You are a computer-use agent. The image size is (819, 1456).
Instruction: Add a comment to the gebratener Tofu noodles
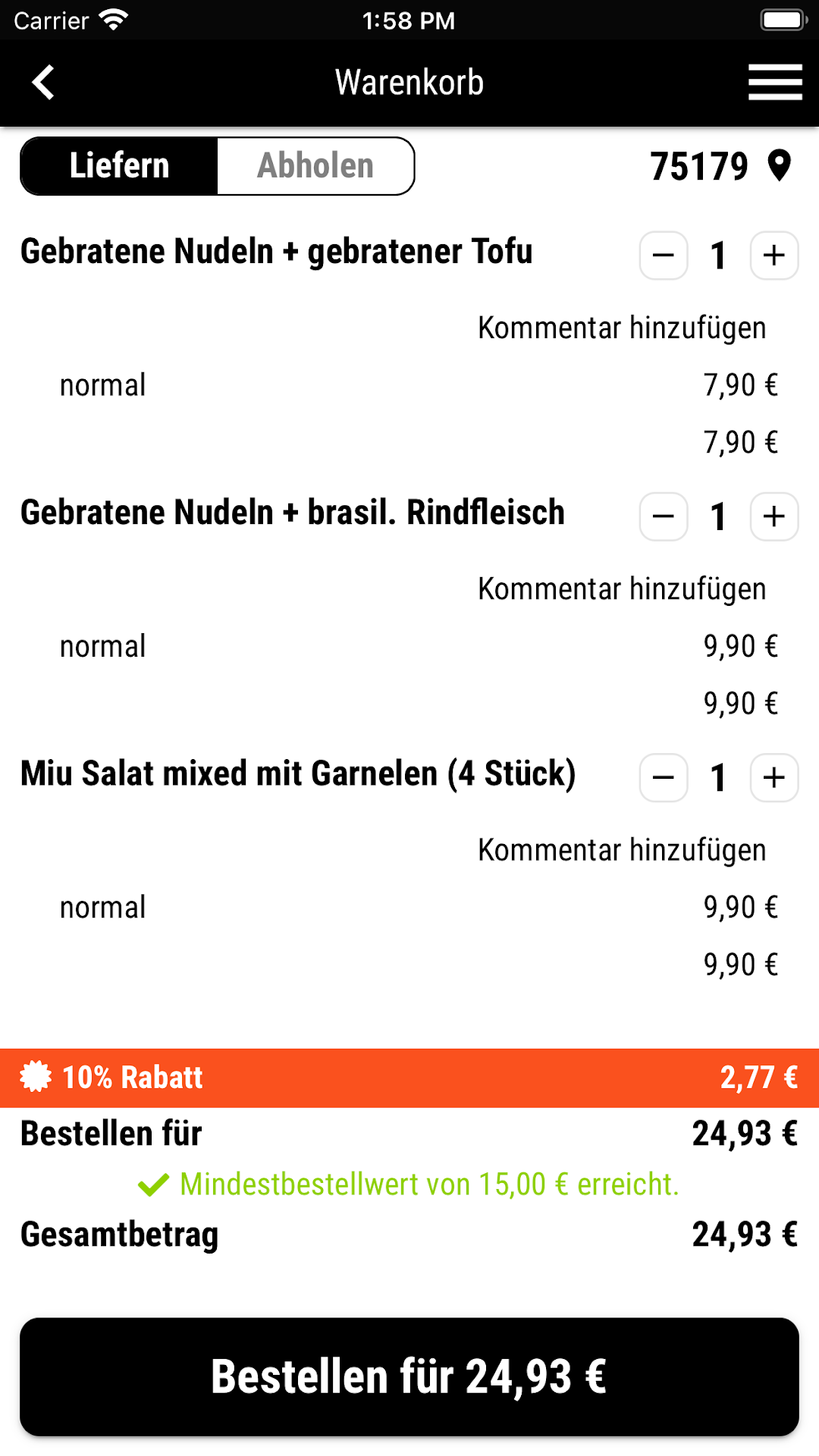coord(622,328)
